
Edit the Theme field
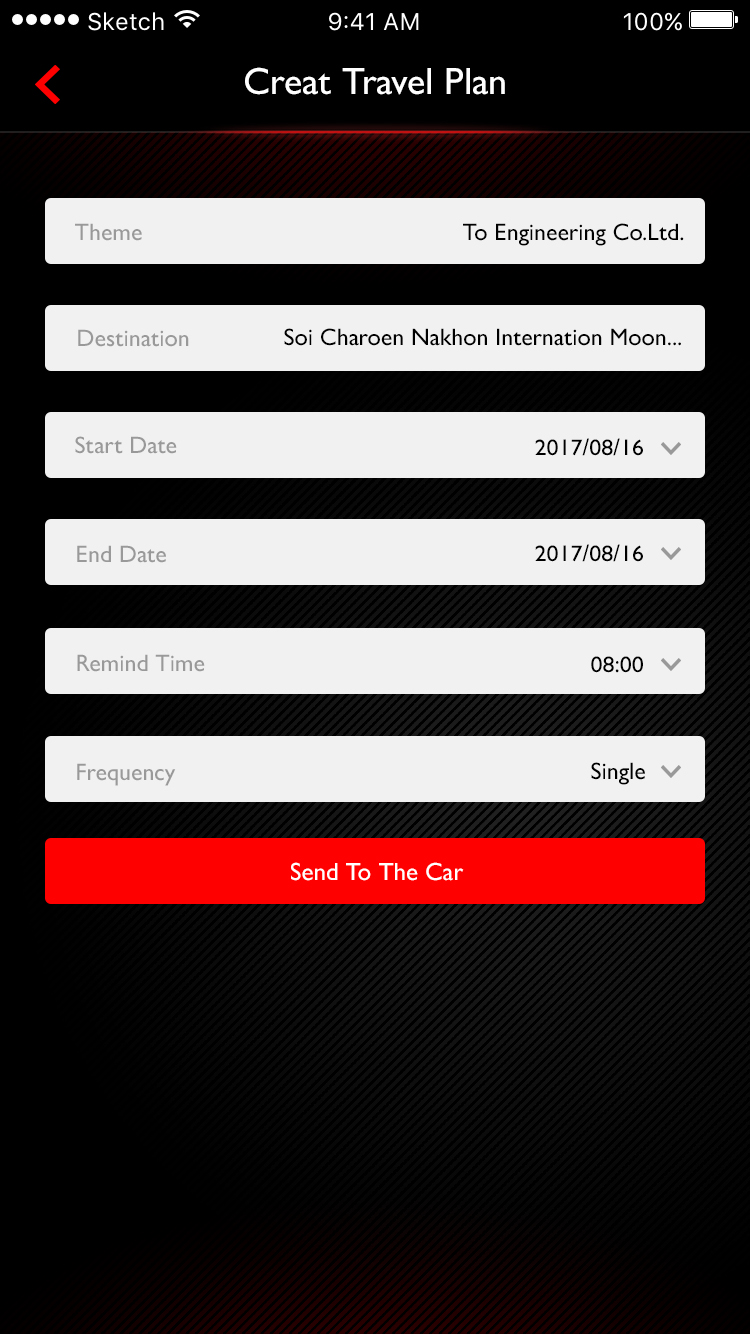(x=374, y=232)
